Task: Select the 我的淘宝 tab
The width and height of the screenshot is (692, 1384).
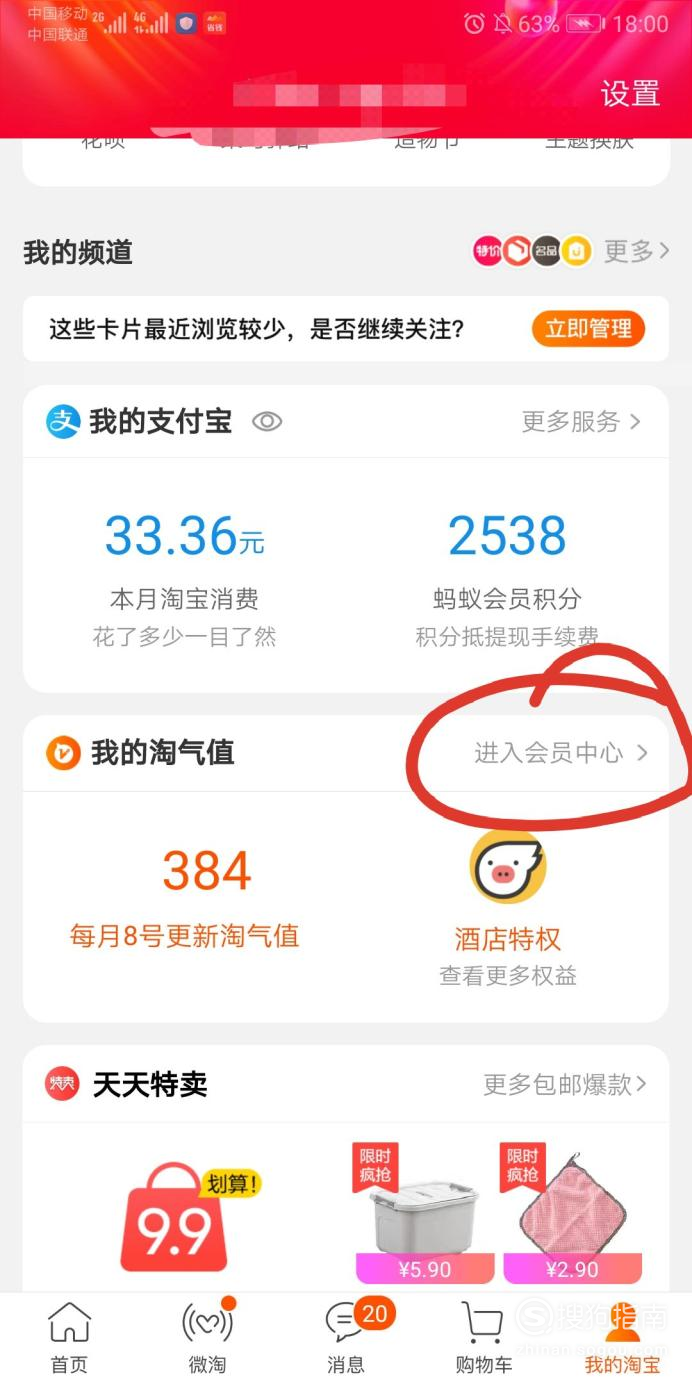Action: (x=622, y=1338)
